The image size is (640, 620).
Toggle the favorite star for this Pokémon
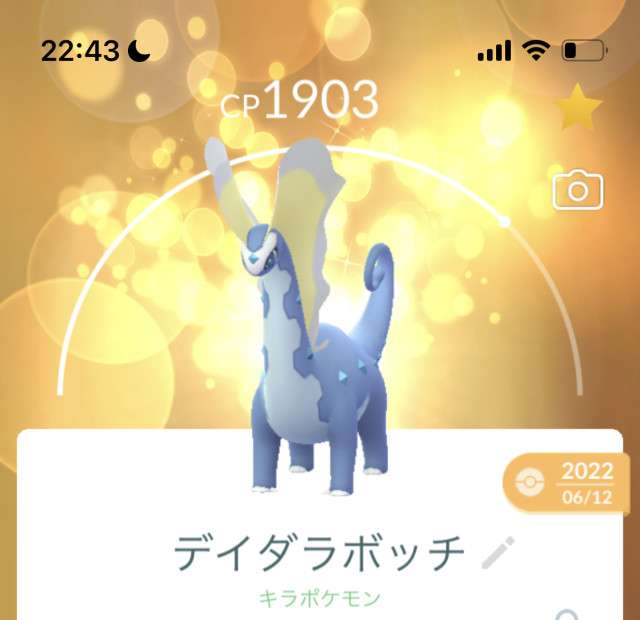tap(579, 109)
